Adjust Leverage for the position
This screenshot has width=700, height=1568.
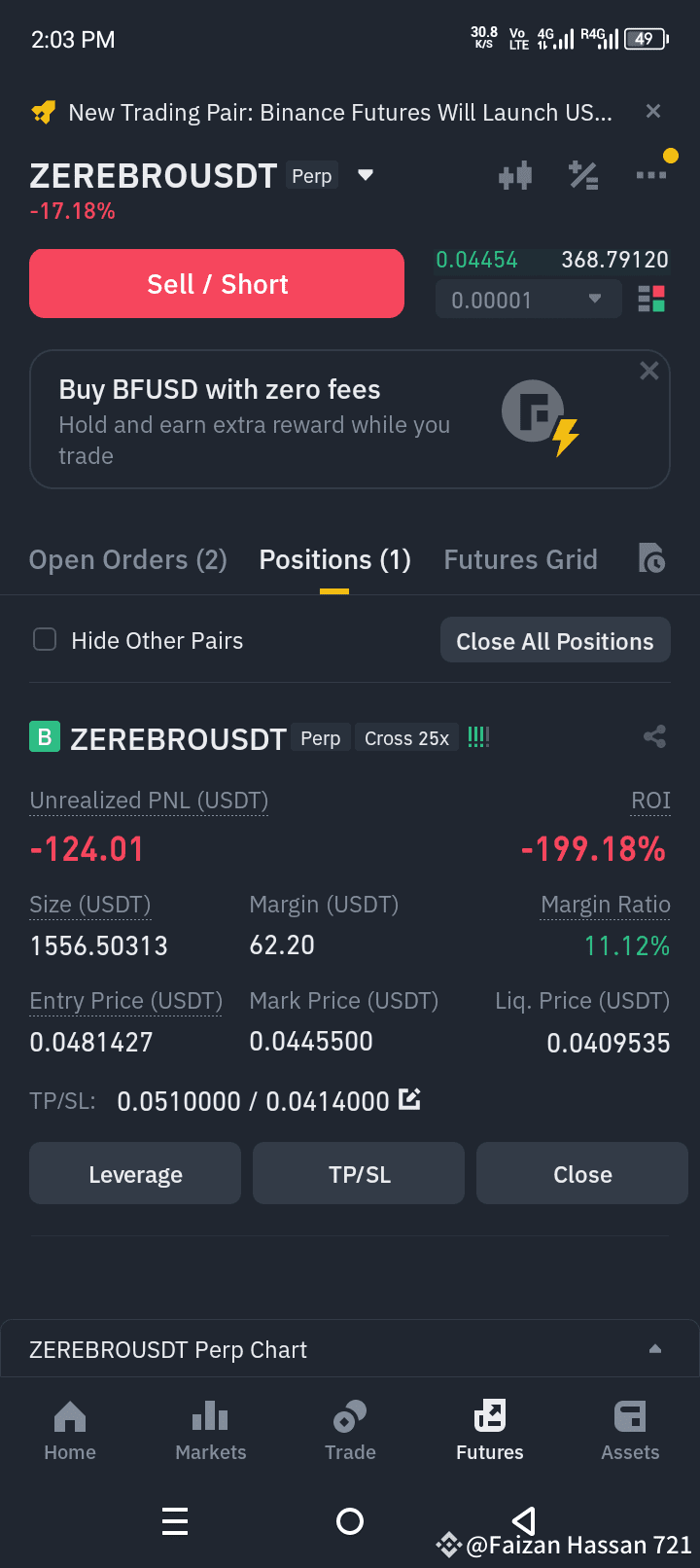click(135, 1174)
